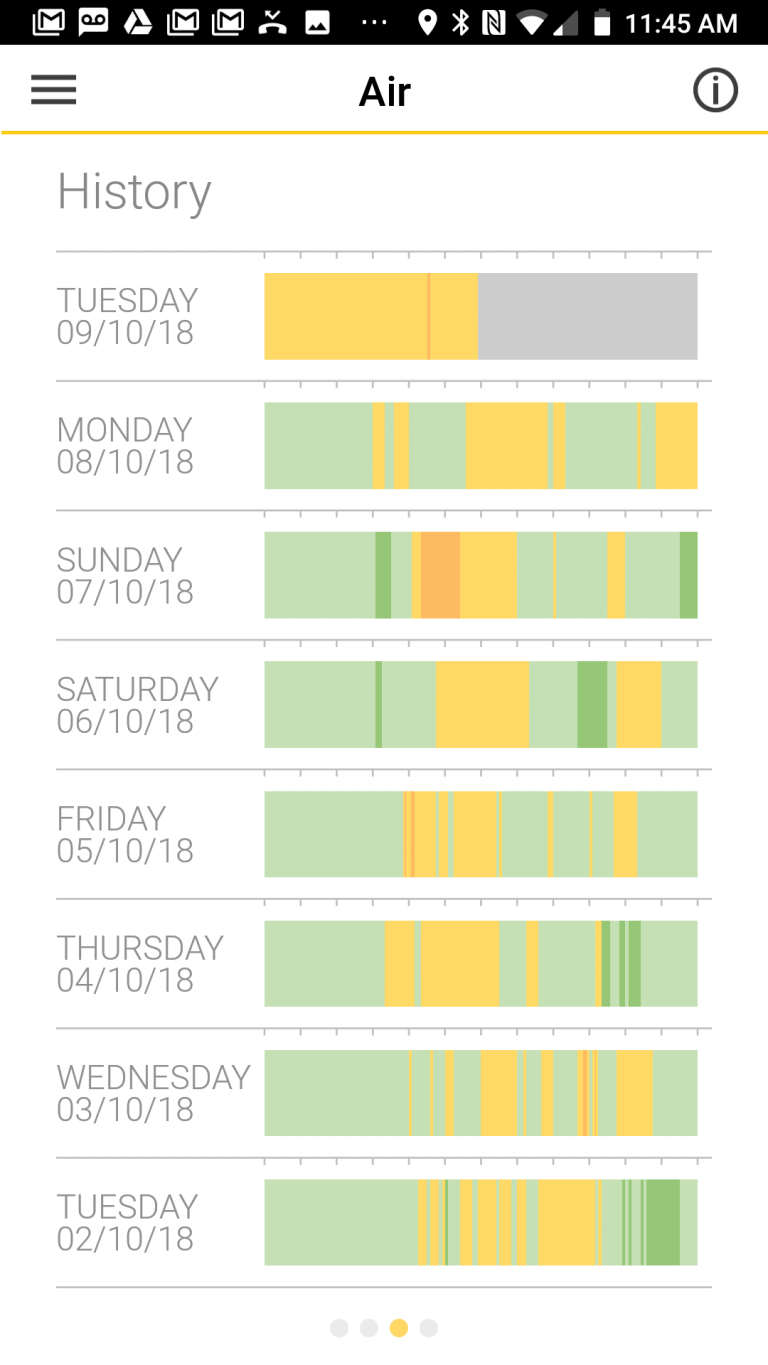Open the hamburger drawer menu
The image size is (768, 1365).
(54, 90)
